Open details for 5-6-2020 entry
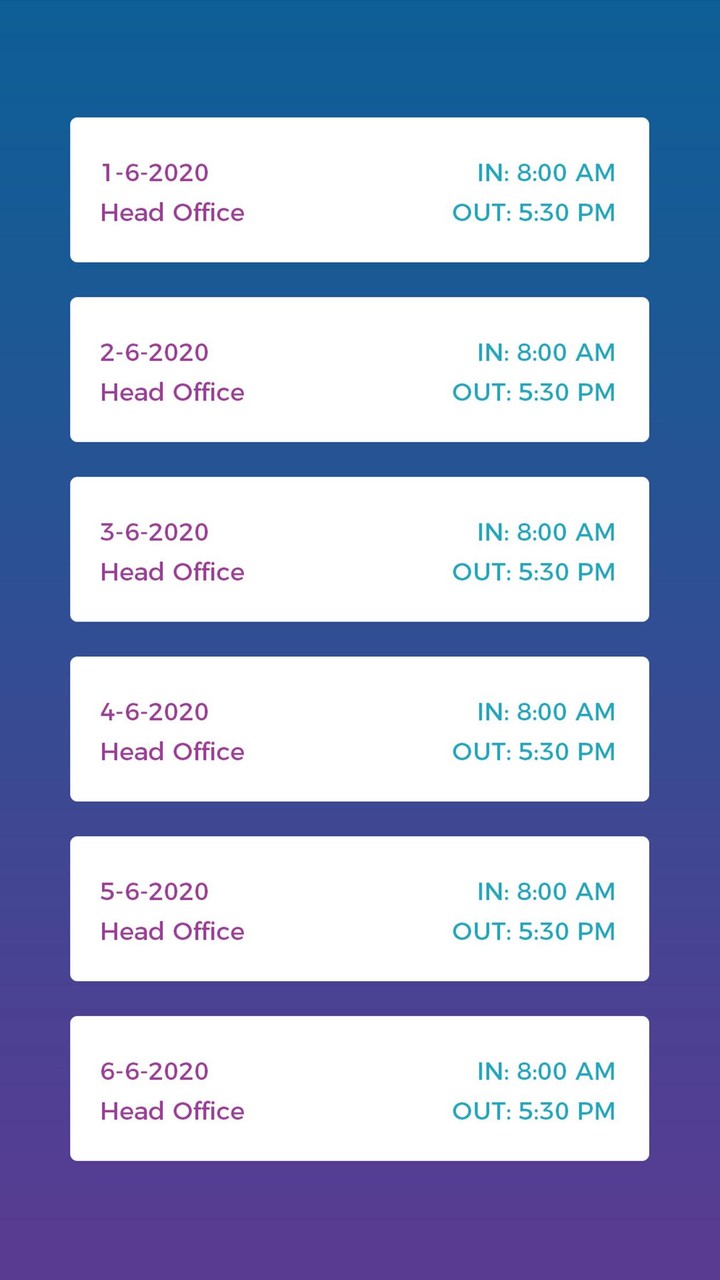This screenshot has height=1280, width=720. 359,909
